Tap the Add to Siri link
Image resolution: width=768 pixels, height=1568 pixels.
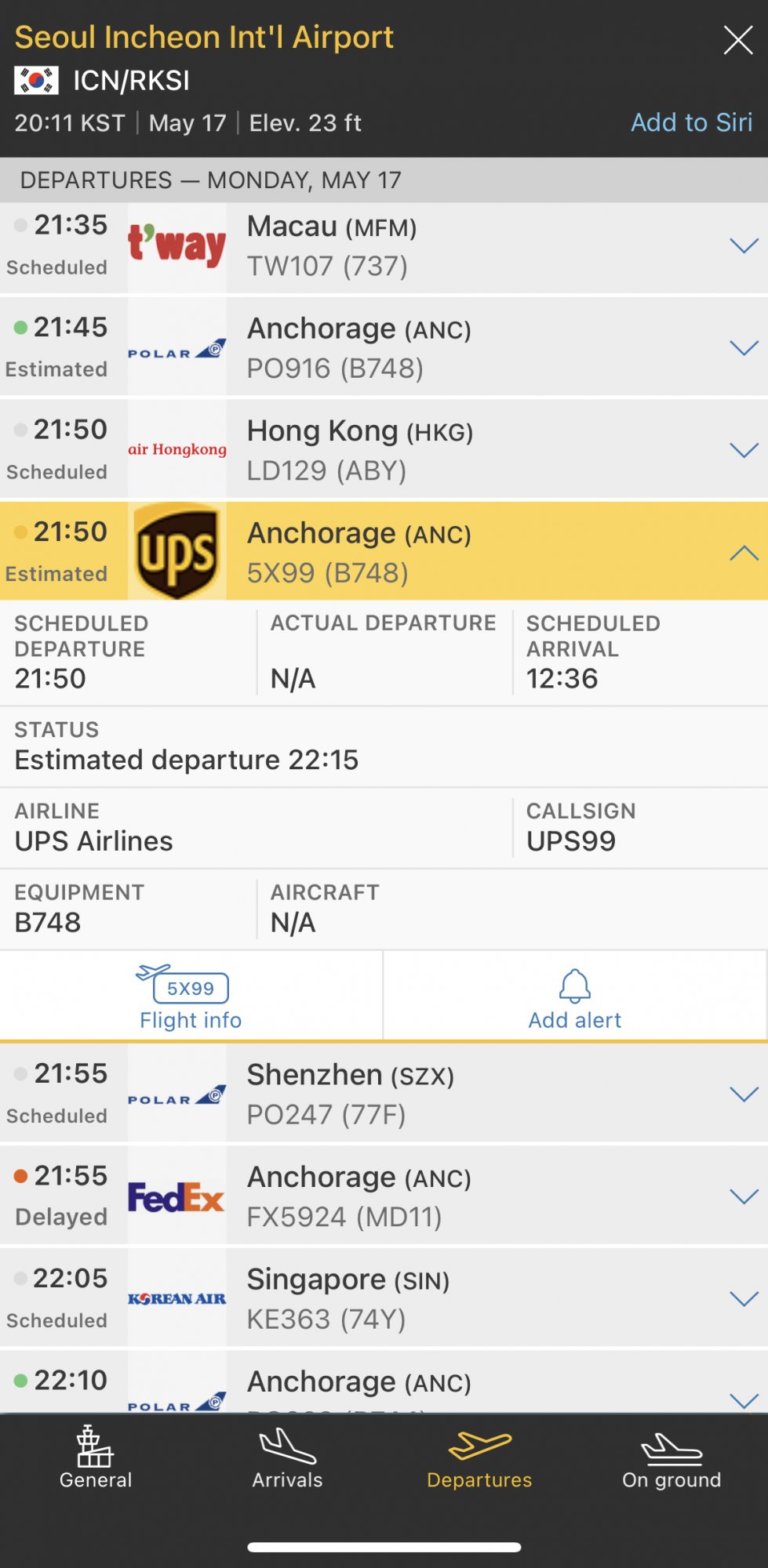point(691,123)
